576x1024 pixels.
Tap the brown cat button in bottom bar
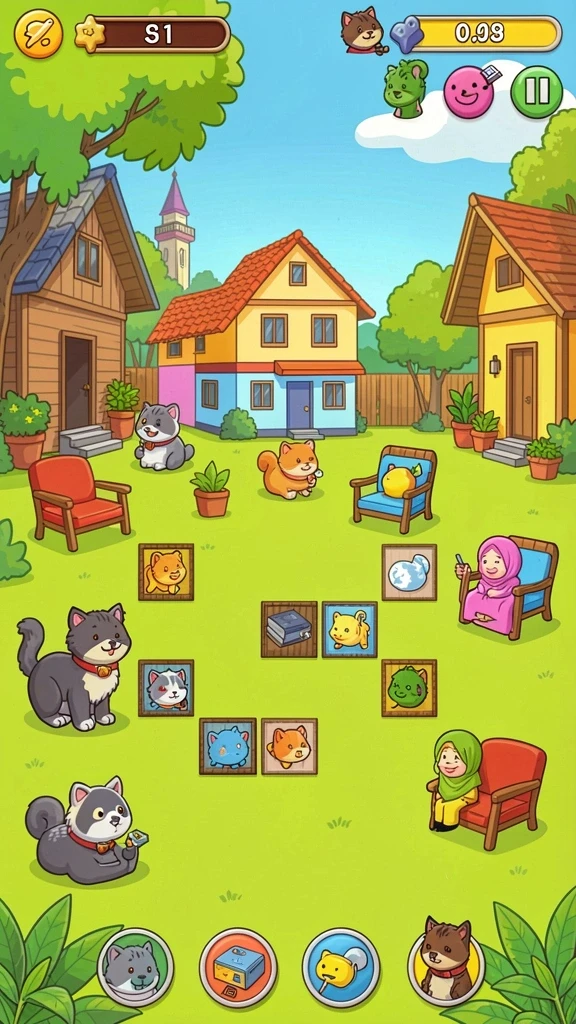click(446, 963)
